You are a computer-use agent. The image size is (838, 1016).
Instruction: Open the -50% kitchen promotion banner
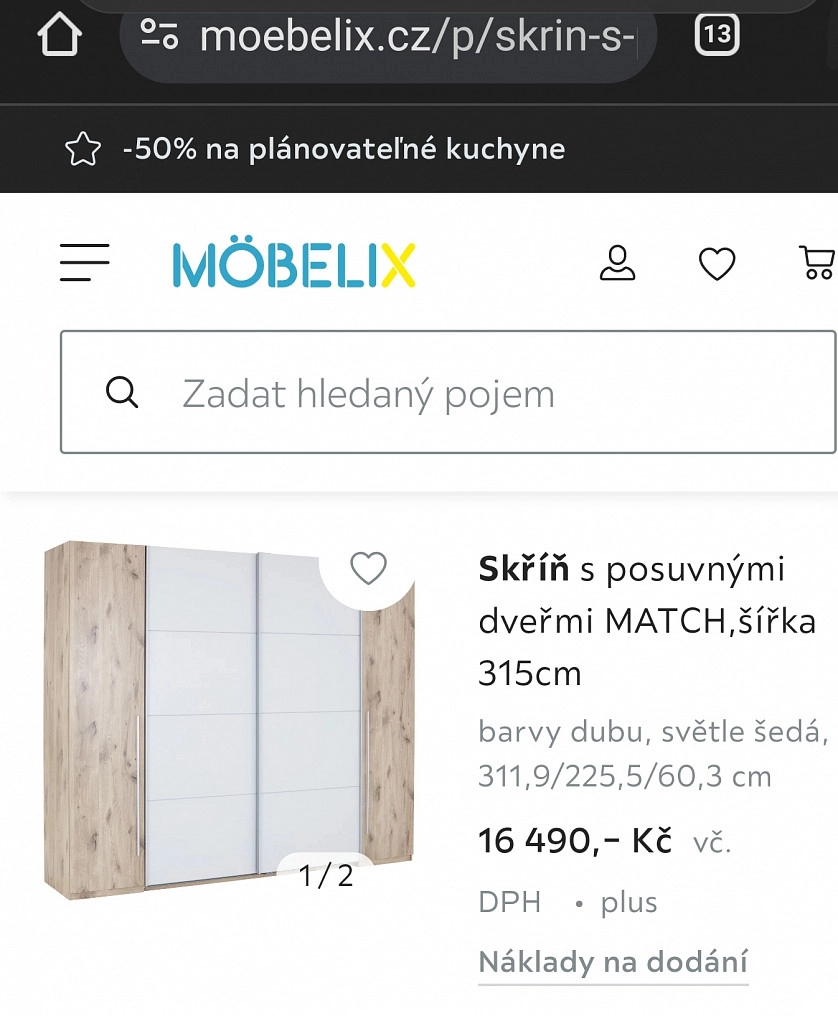343,150
